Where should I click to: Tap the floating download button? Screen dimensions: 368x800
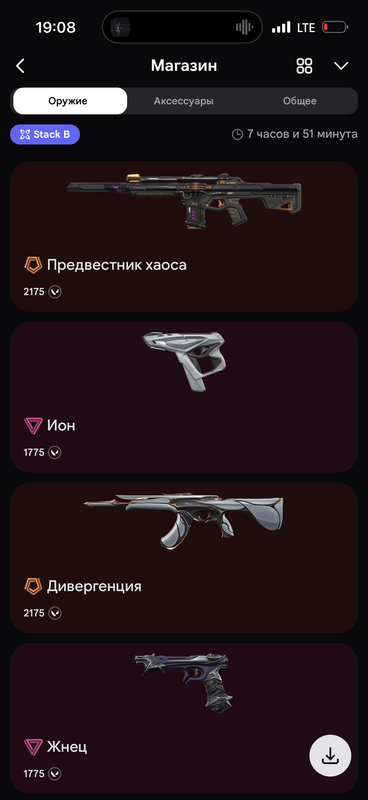[330, 756]
